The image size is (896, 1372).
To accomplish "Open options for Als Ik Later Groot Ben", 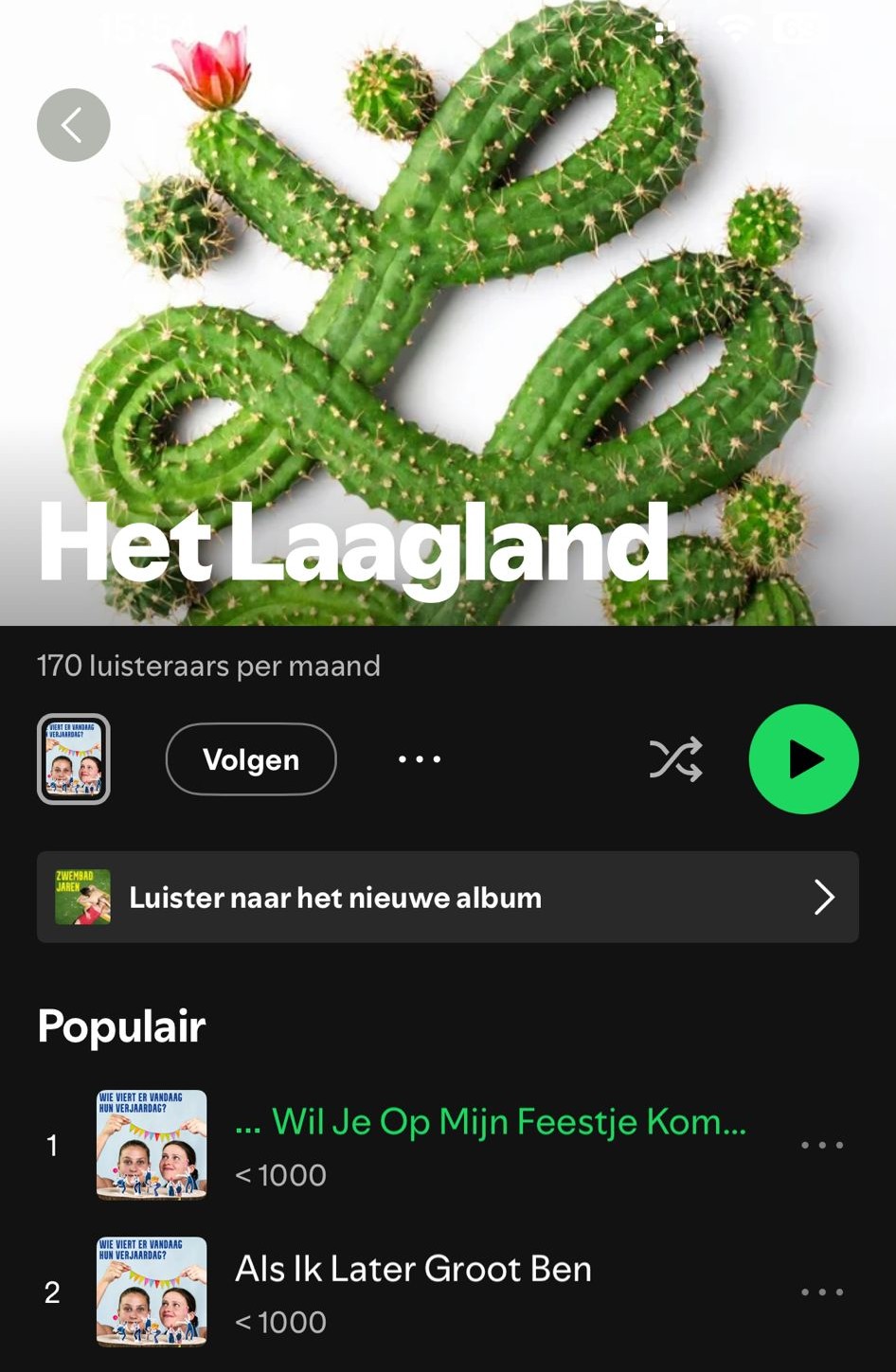I will pos(821,1292).
